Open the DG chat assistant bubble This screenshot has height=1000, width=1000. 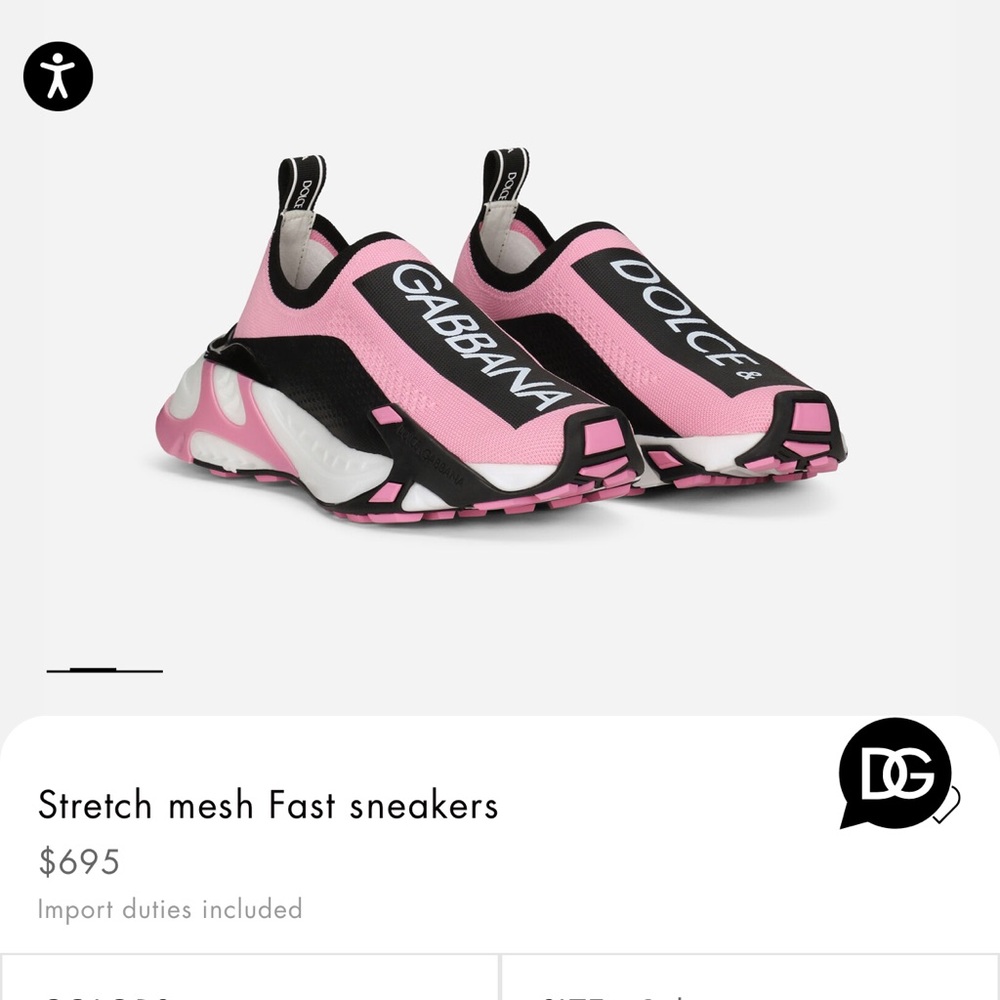coord(896,773)
